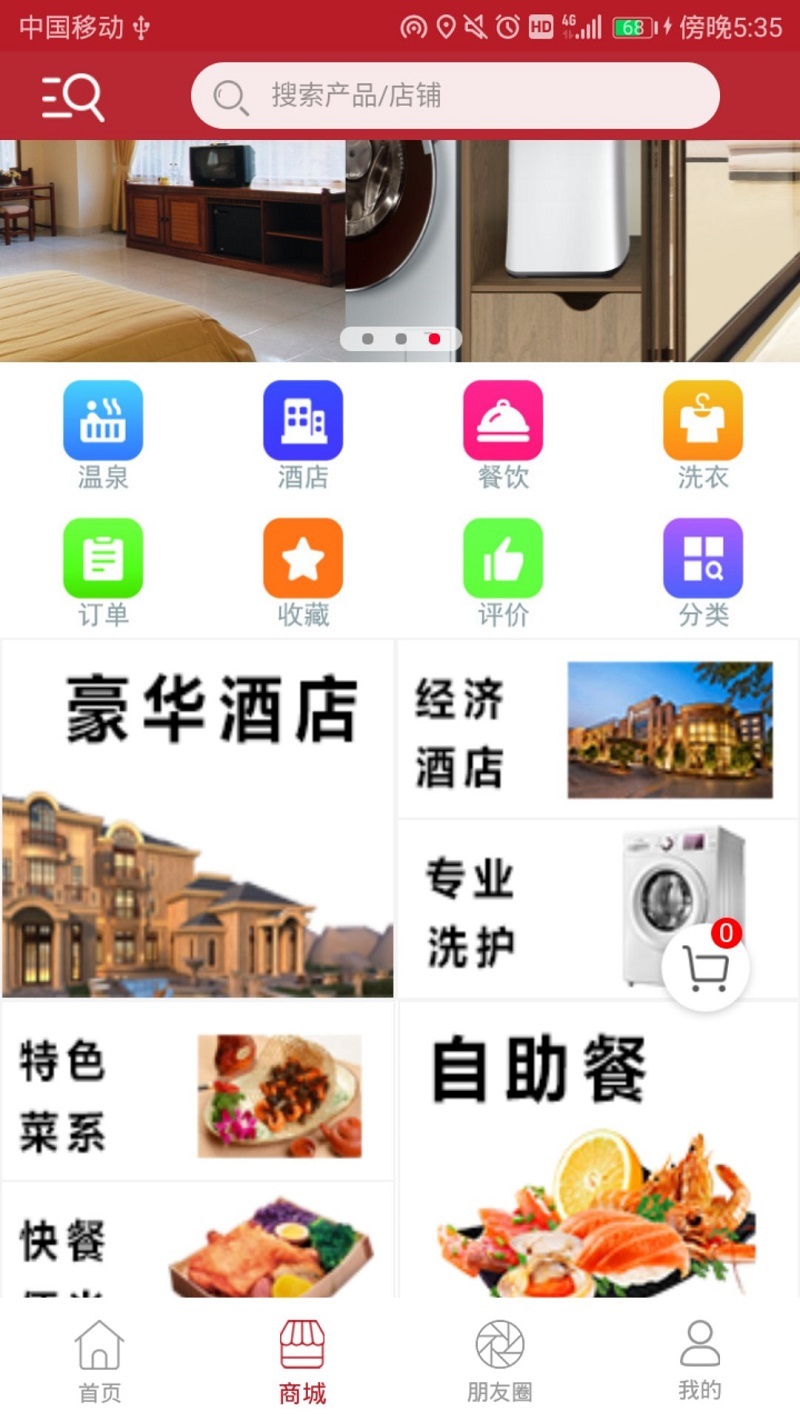The image size is (800, 1422).
Task: Open the 特色菜系 tile
Action: point(198,1091)
